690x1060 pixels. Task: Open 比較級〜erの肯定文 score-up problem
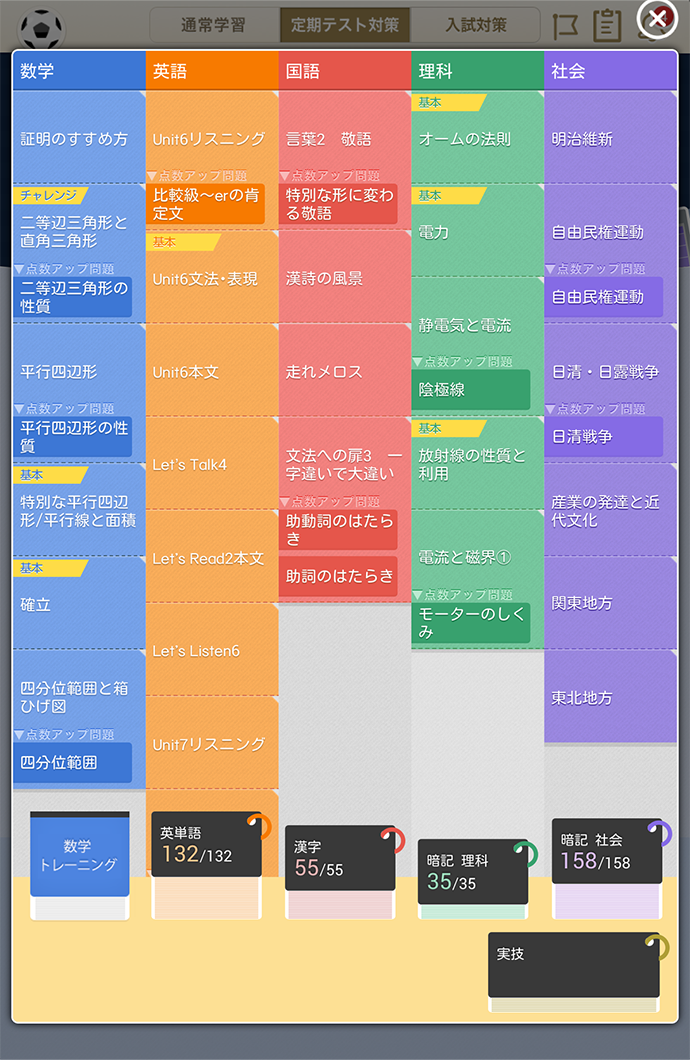pos(207,204)
